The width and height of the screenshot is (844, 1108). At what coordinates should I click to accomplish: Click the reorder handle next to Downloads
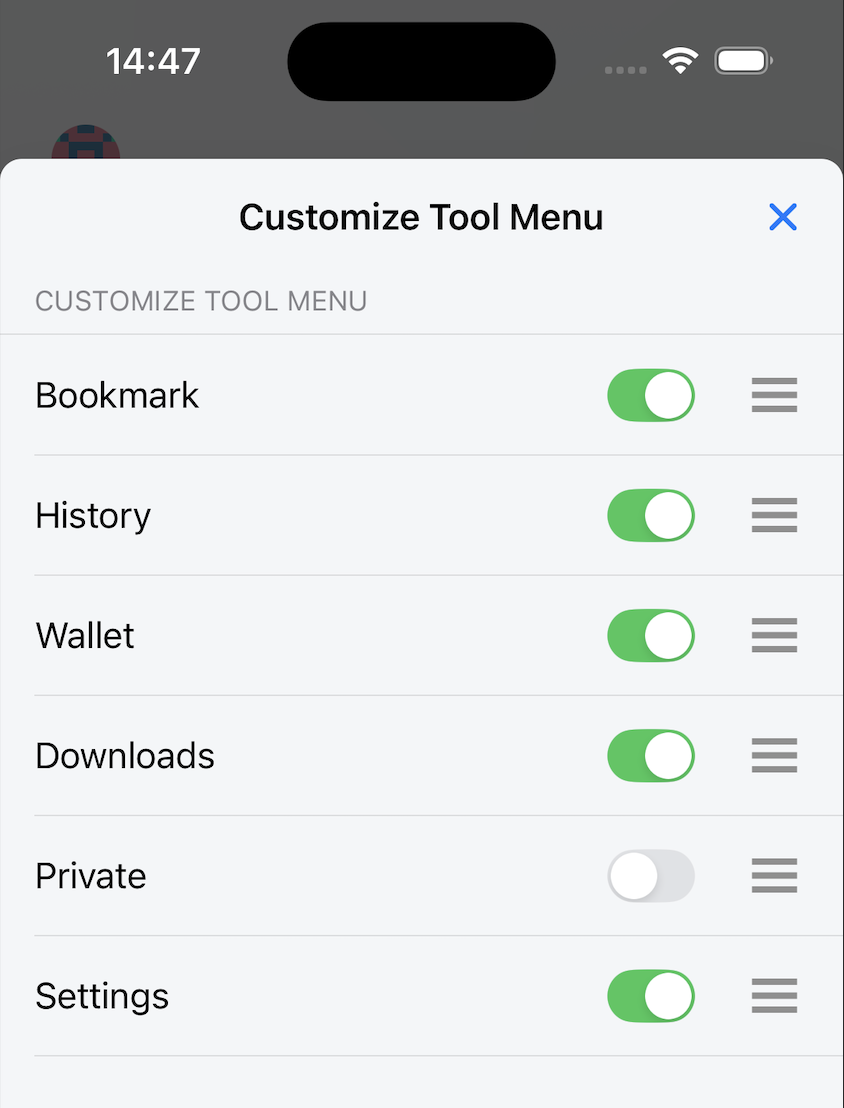(x=774, y=756)
